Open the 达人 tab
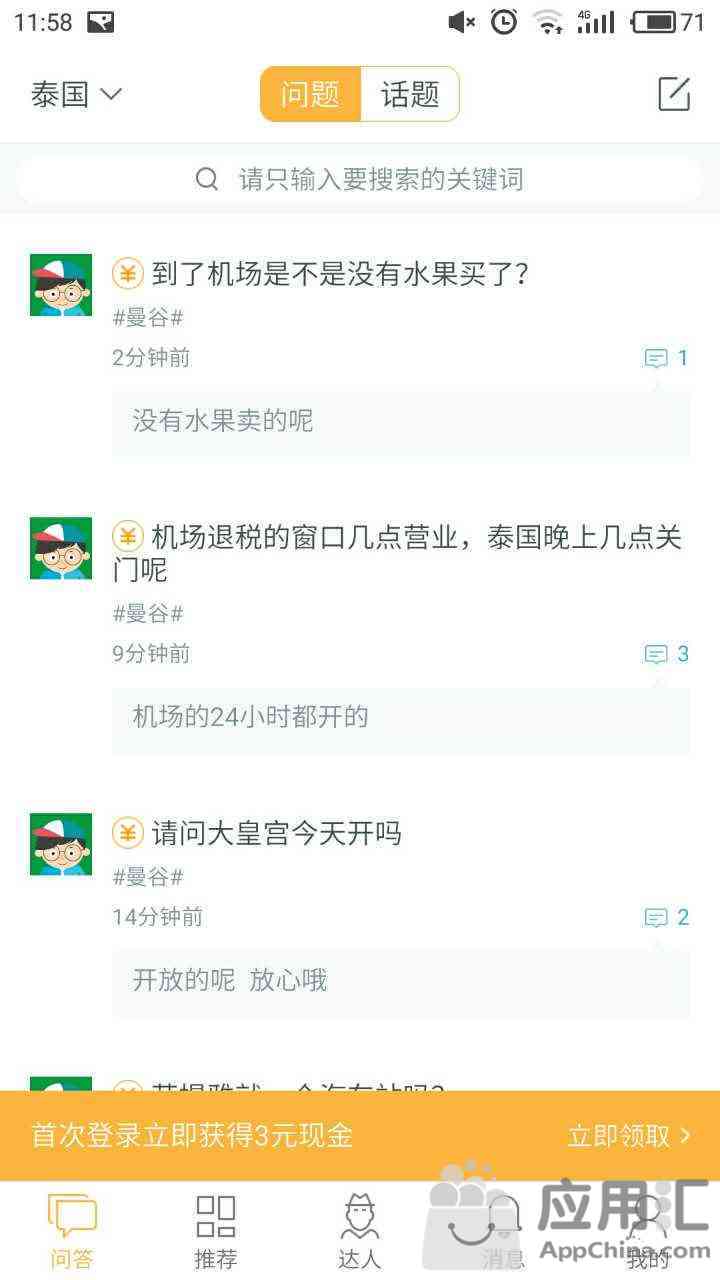This screenshot has width=720, height=1280. pyautogui.click(x=360, y=1230)
